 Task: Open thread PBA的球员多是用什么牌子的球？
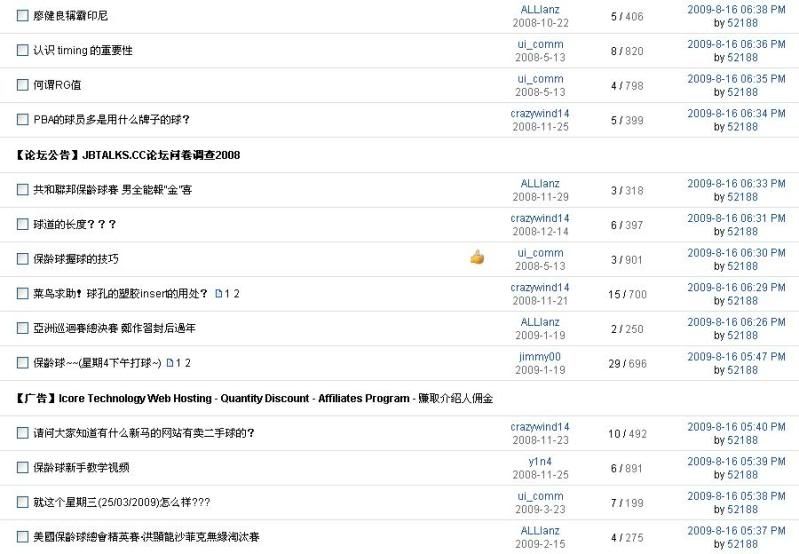click(111, 120)
